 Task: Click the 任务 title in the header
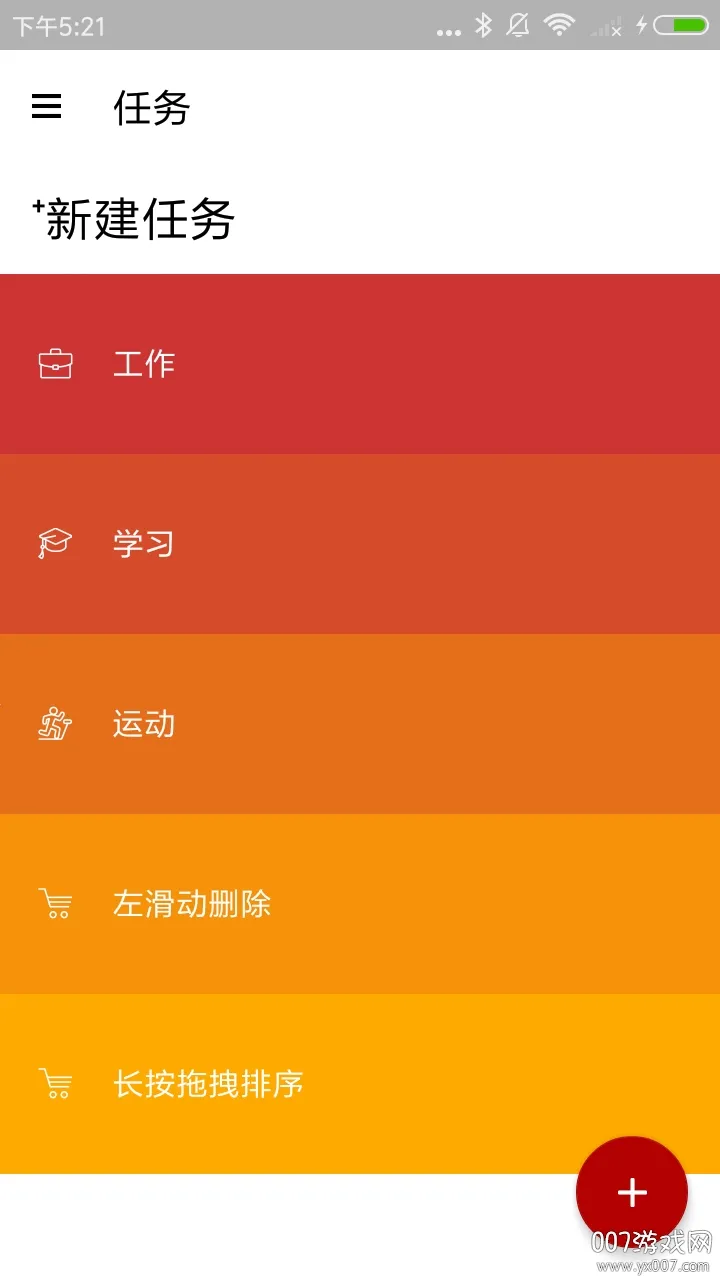click(152, 109)
